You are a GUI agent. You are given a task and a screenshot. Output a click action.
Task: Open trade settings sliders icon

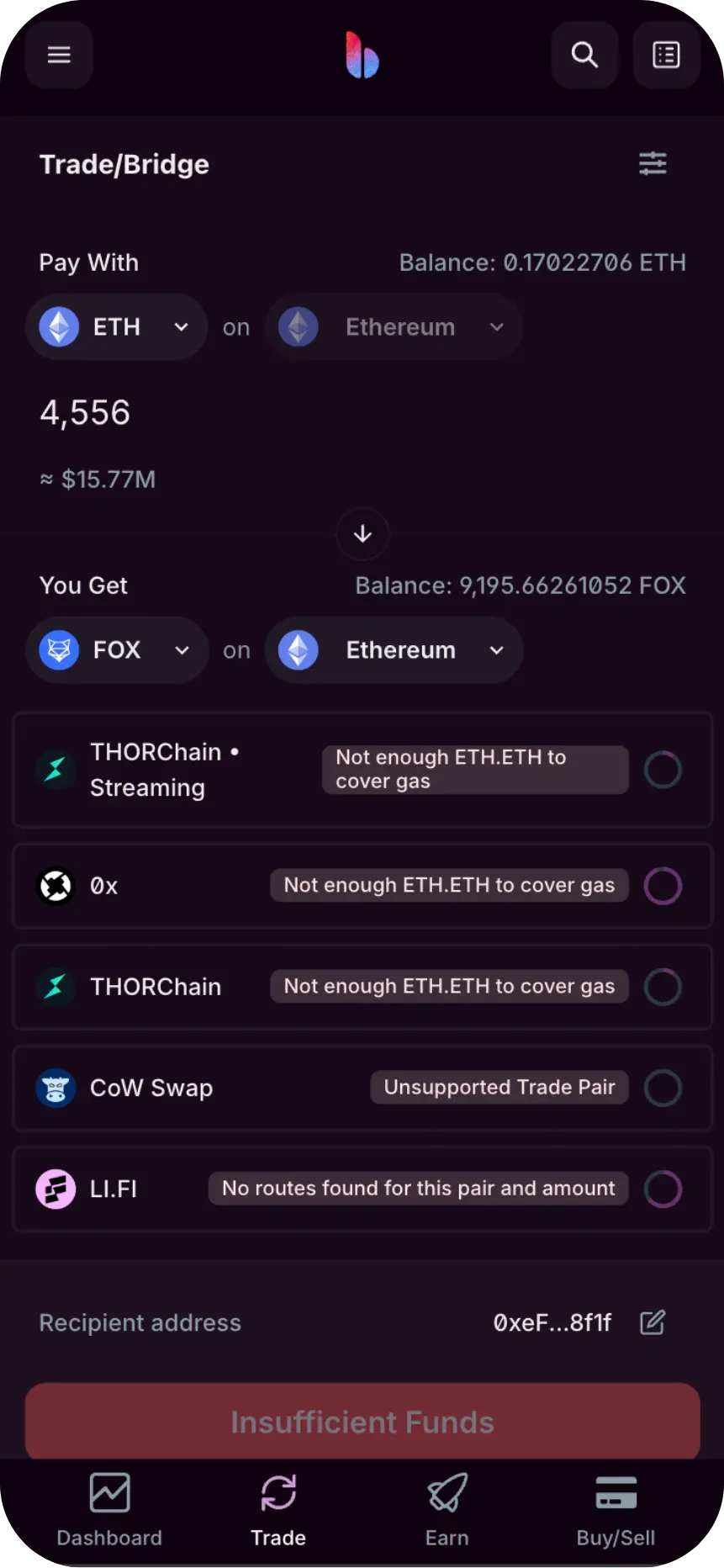point(653,163)
